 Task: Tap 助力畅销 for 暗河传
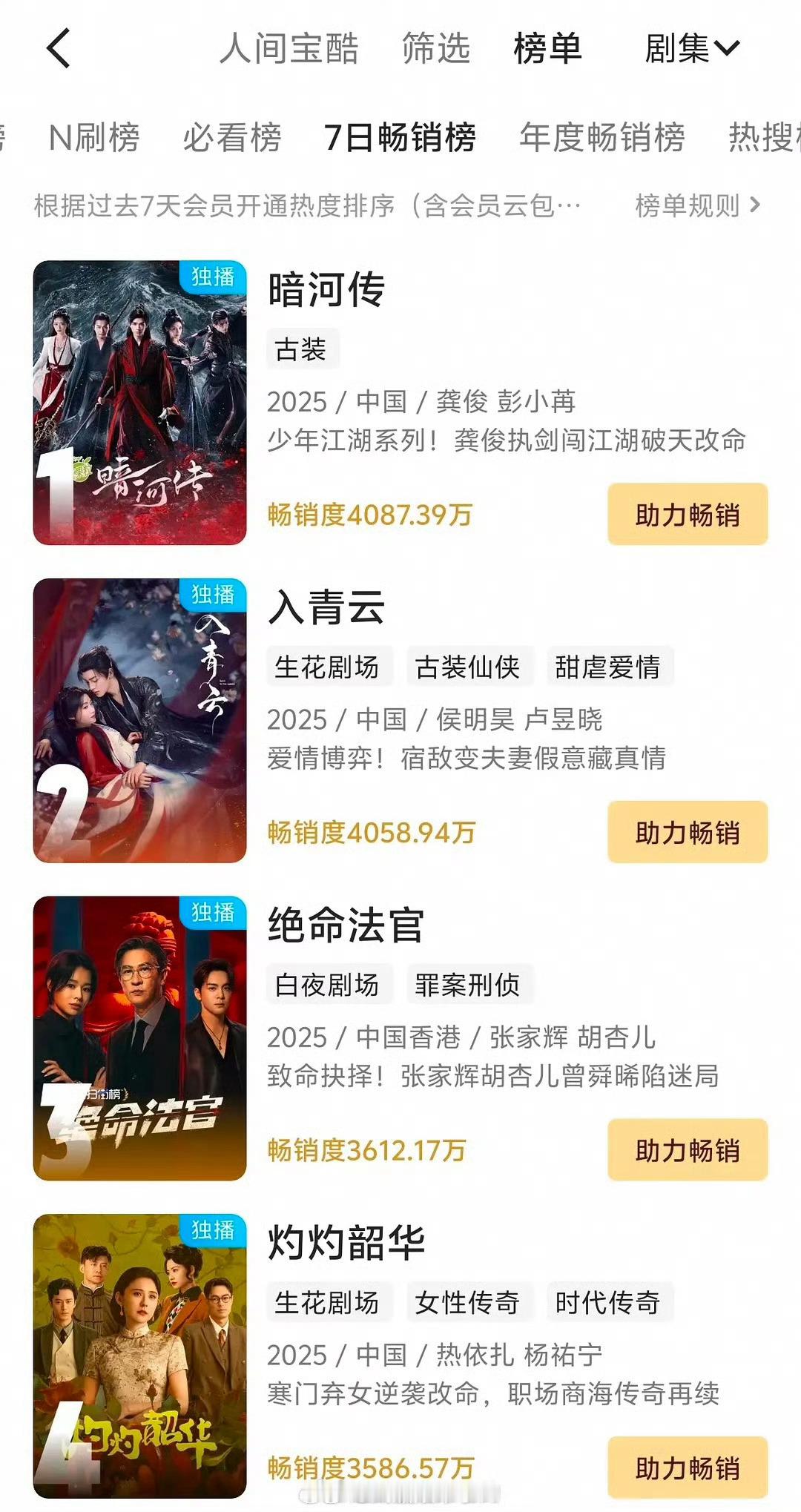coord(688,514)
